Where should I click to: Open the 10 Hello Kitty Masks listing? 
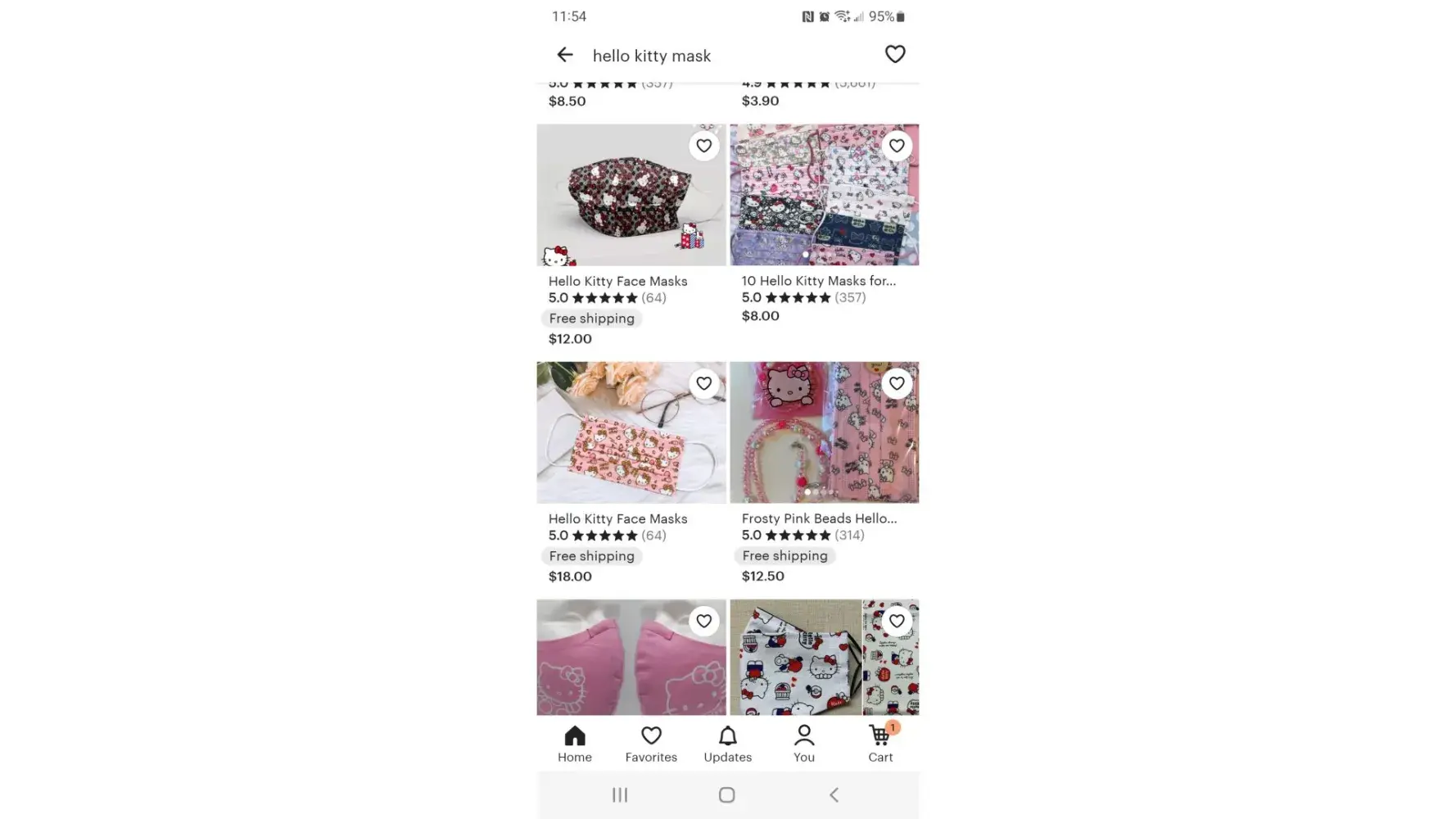[823, 197]
